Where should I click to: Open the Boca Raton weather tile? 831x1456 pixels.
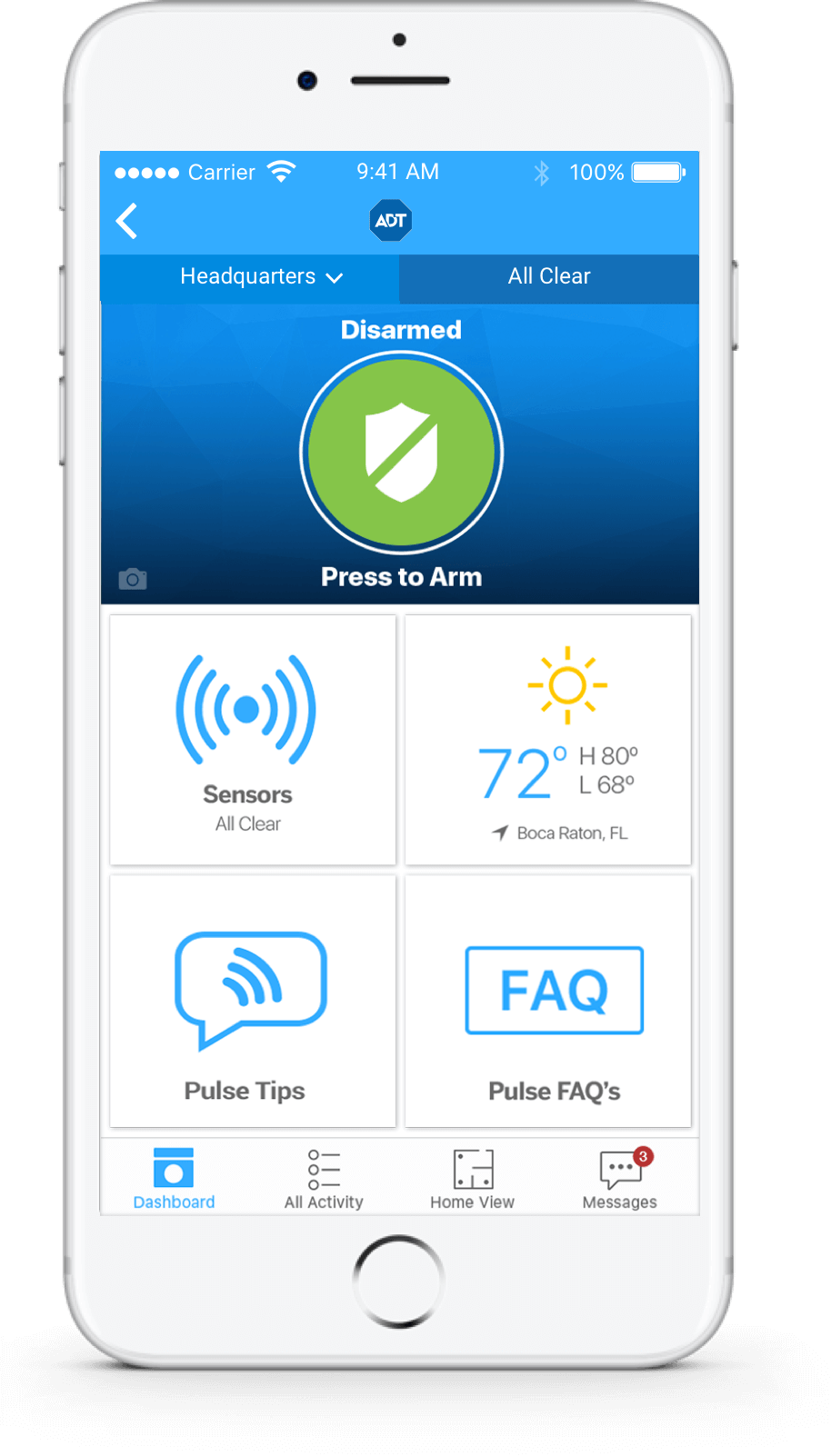coord(547,740)
